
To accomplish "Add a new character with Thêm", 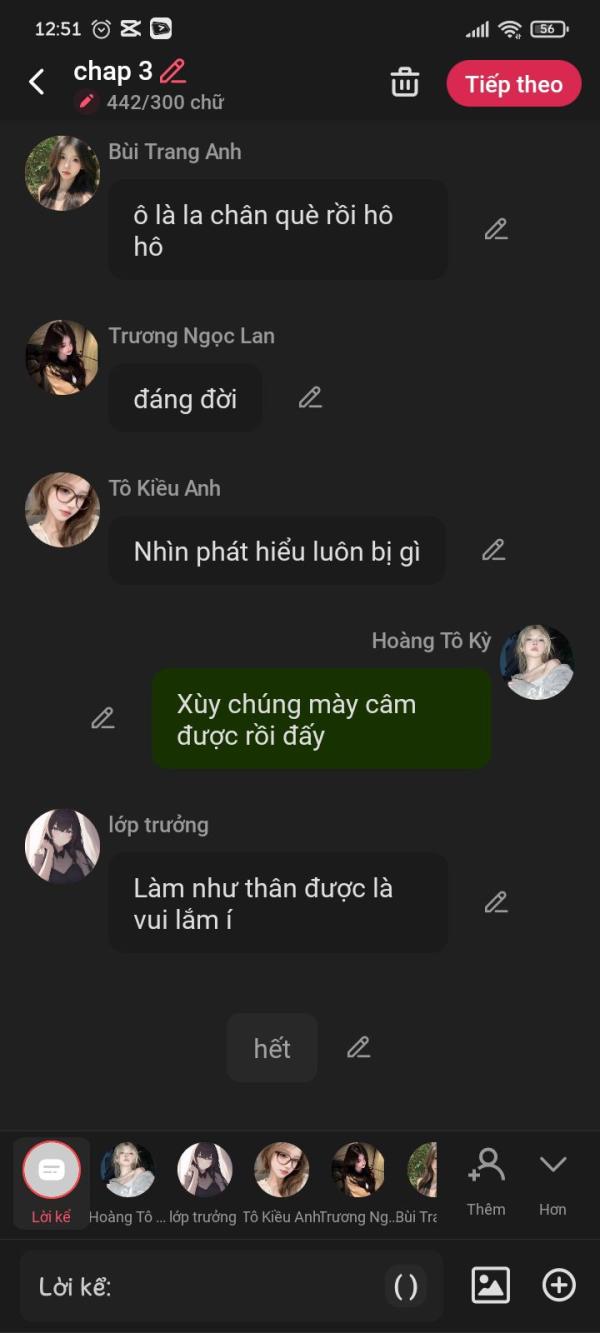I will 486,1180.
